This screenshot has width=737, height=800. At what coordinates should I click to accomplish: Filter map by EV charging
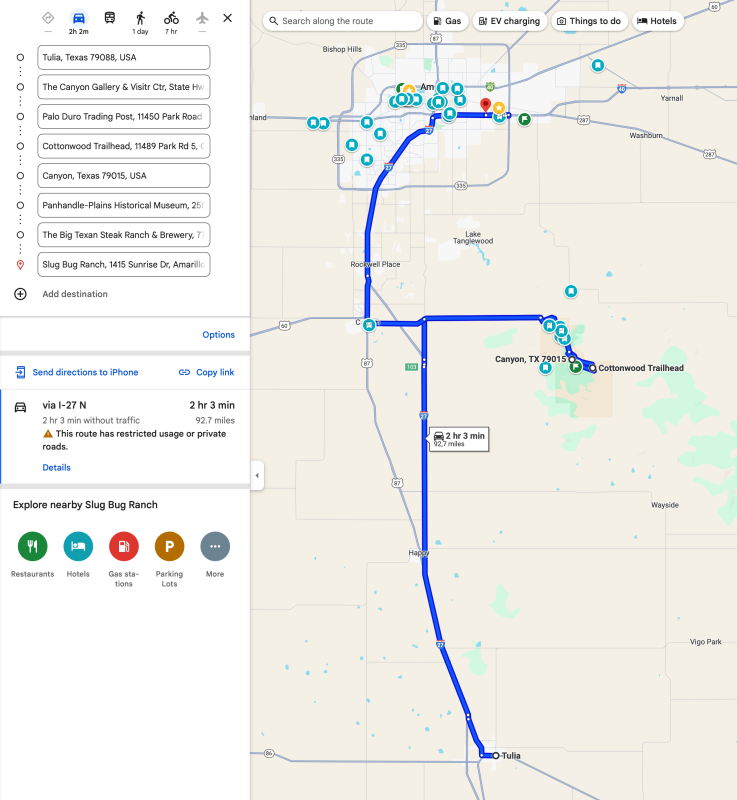pyautogui.click(x=509, y=21)
